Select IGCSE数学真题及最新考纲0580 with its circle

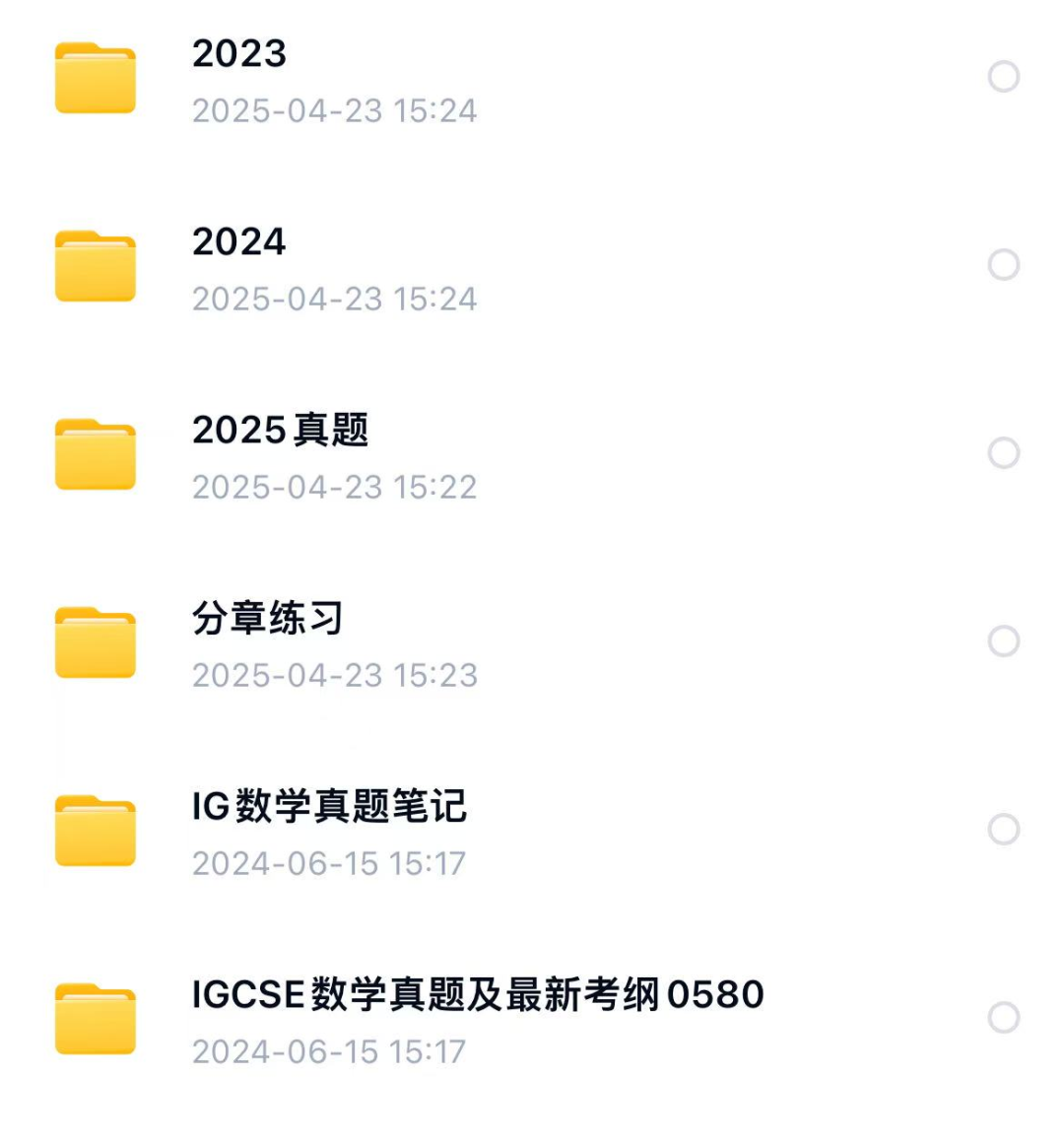(1003, 1018)
